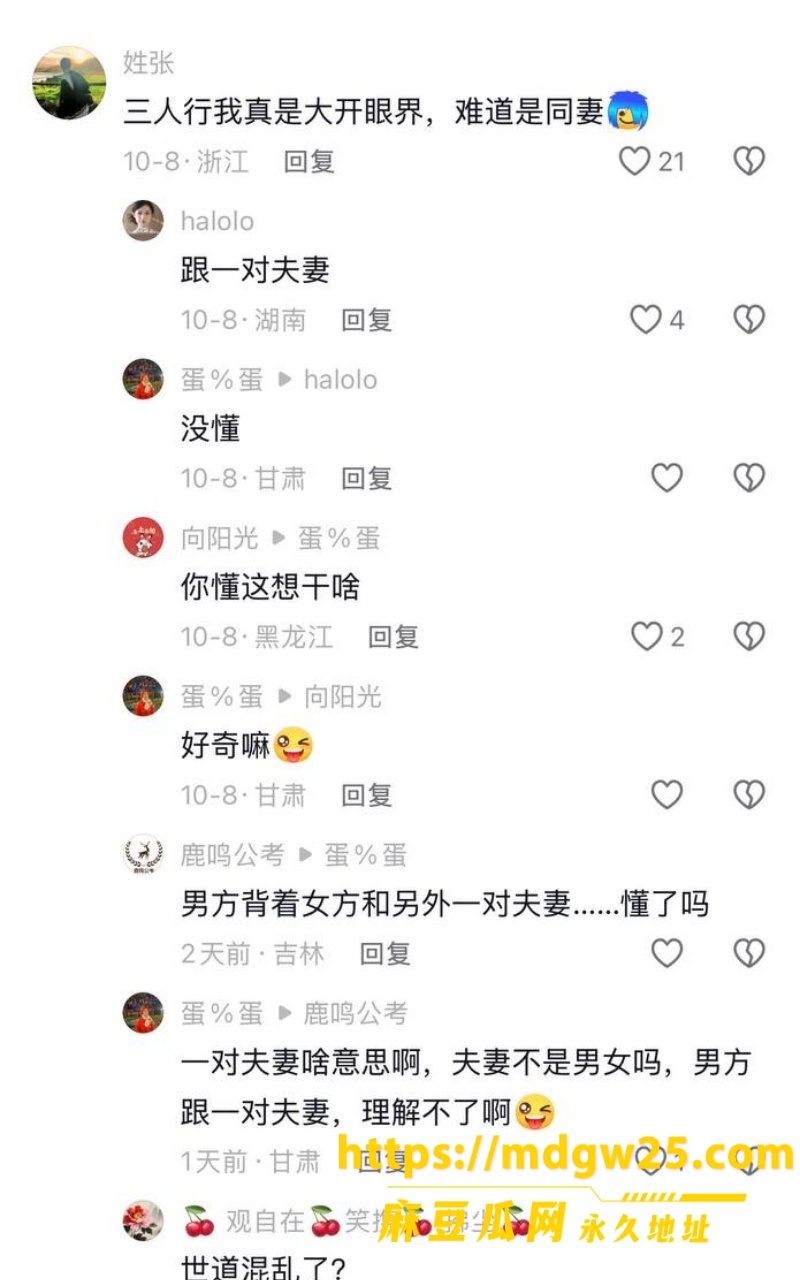Viewport: 800px width, 1280px height.
Task: Reply to 鹿鸣公考's comment
Action: pos(385,953)
